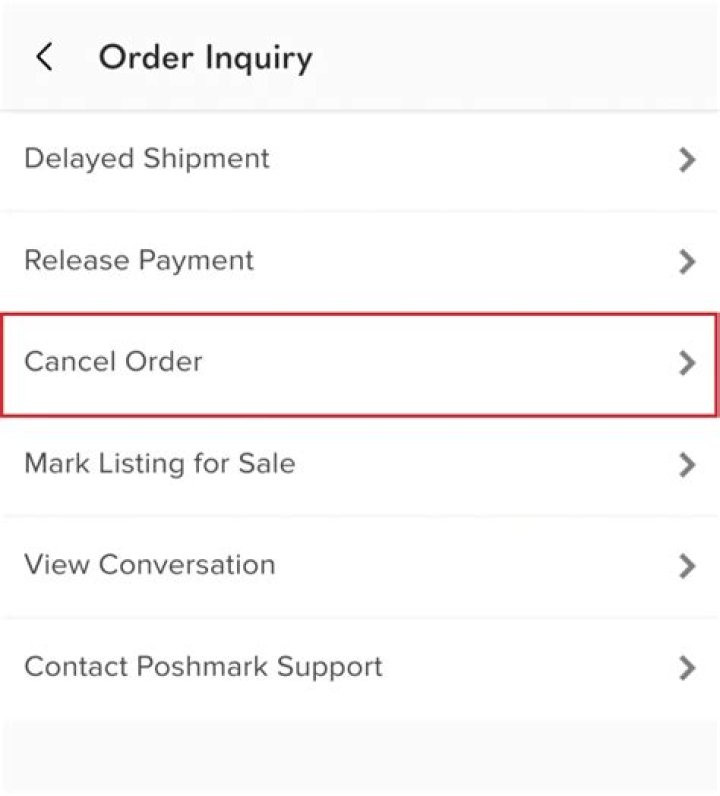Select the Delayed Shipment row
720x796 pixels.
tap(360, 159)
